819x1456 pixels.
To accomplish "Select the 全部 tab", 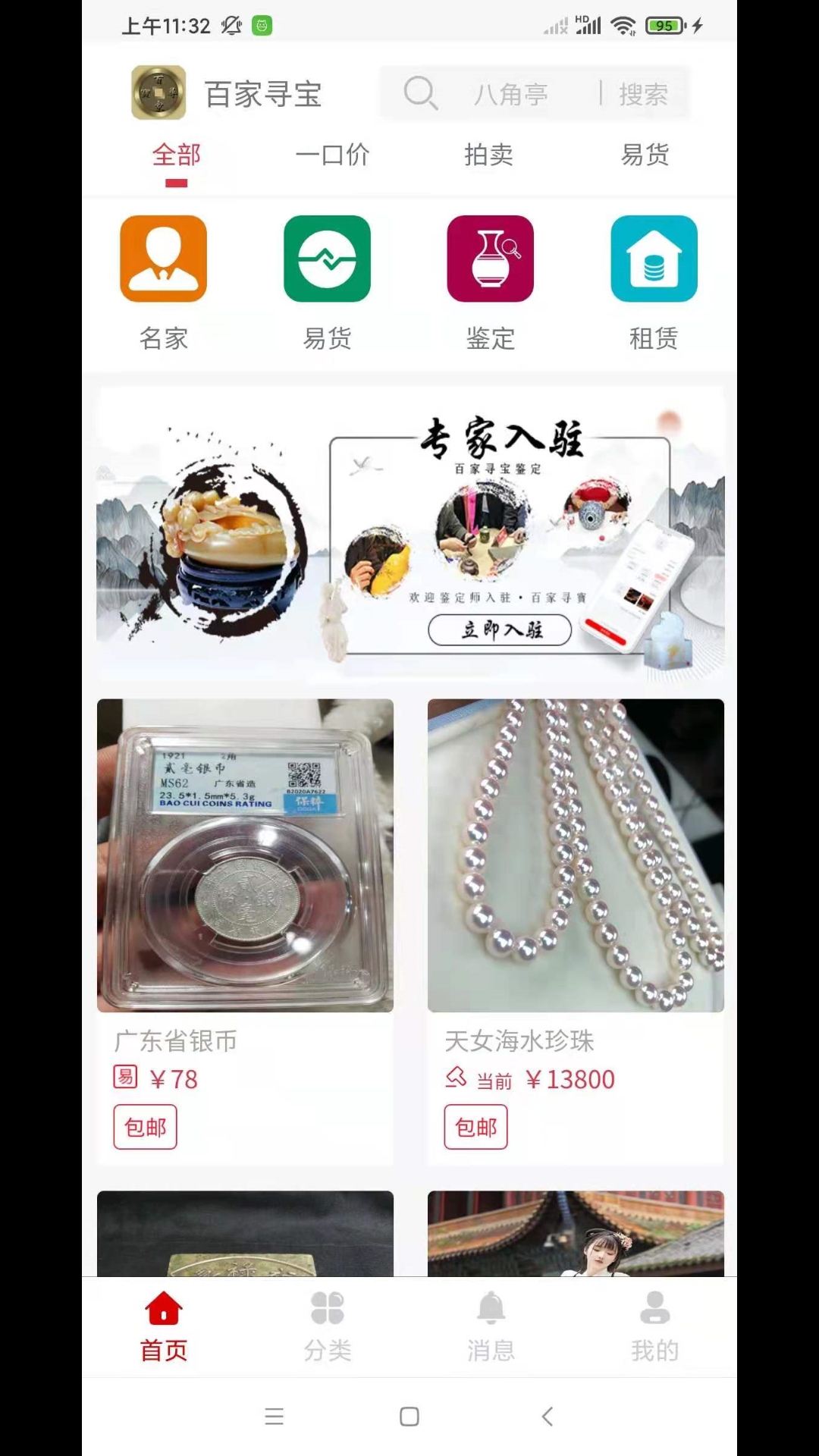I will (176, 155).
